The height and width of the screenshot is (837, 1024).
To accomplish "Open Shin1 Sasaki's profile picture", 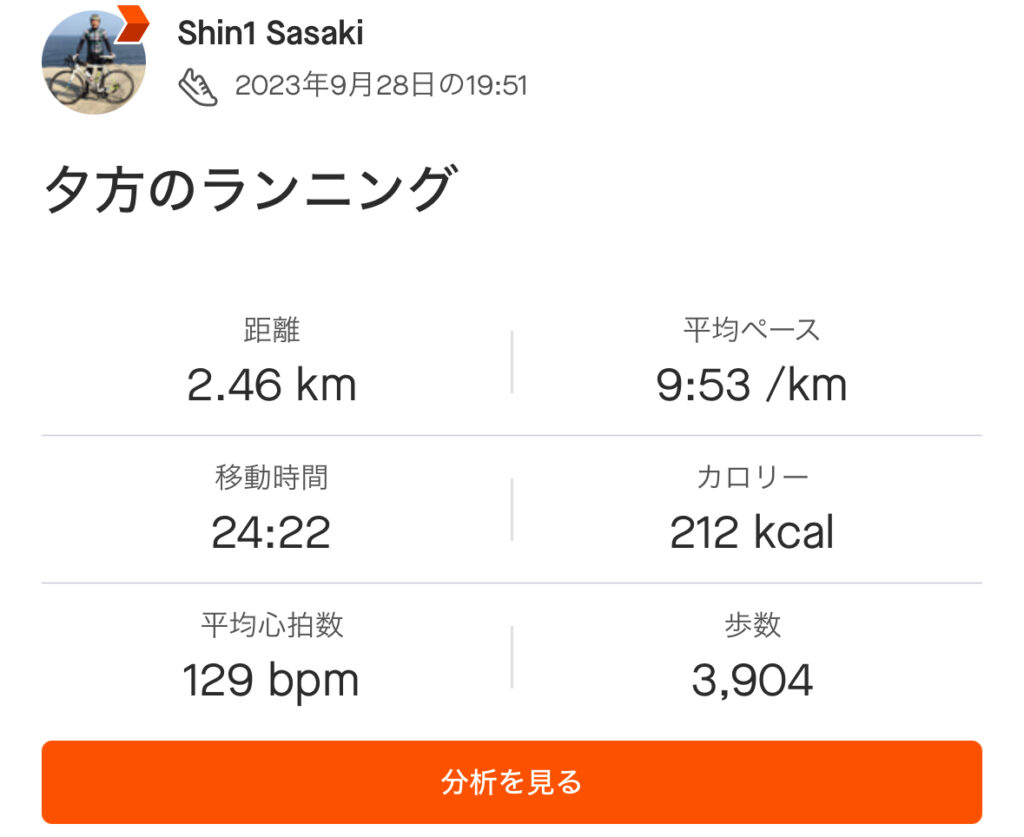I will click(x=93, y=62).
